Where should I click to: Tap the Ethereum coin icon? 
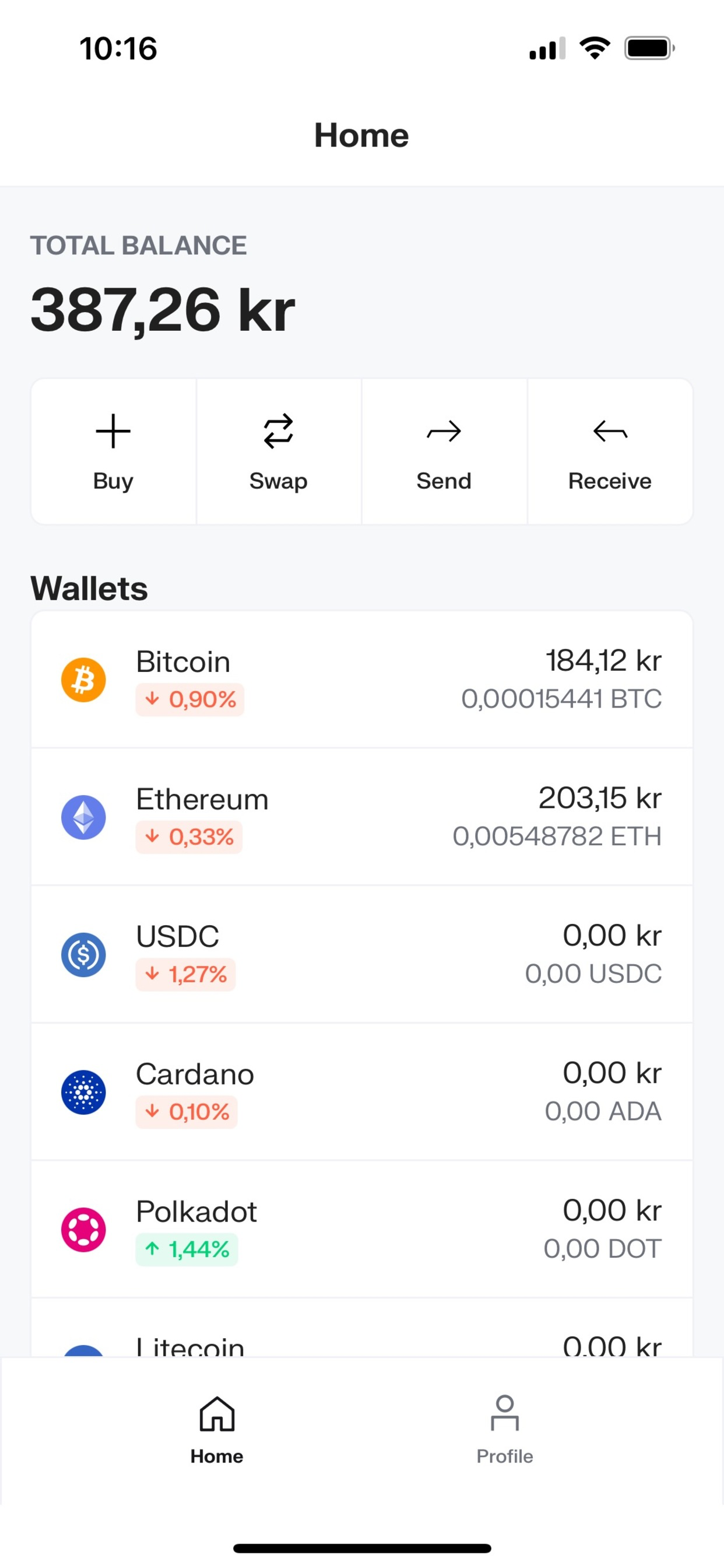coord(83,817)
